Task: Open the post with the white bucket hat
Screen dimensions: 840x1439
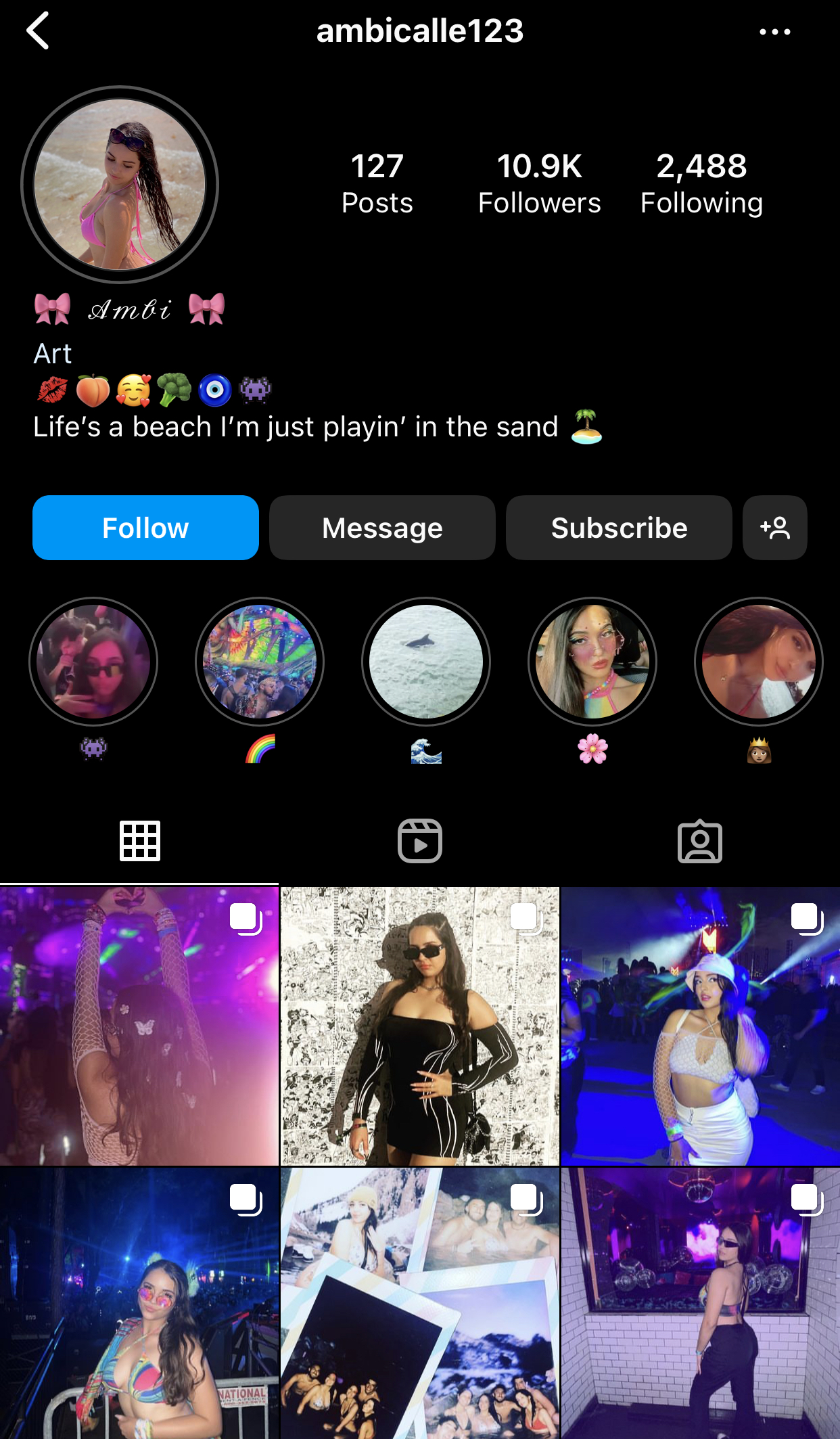Action: click(701, 1026)
